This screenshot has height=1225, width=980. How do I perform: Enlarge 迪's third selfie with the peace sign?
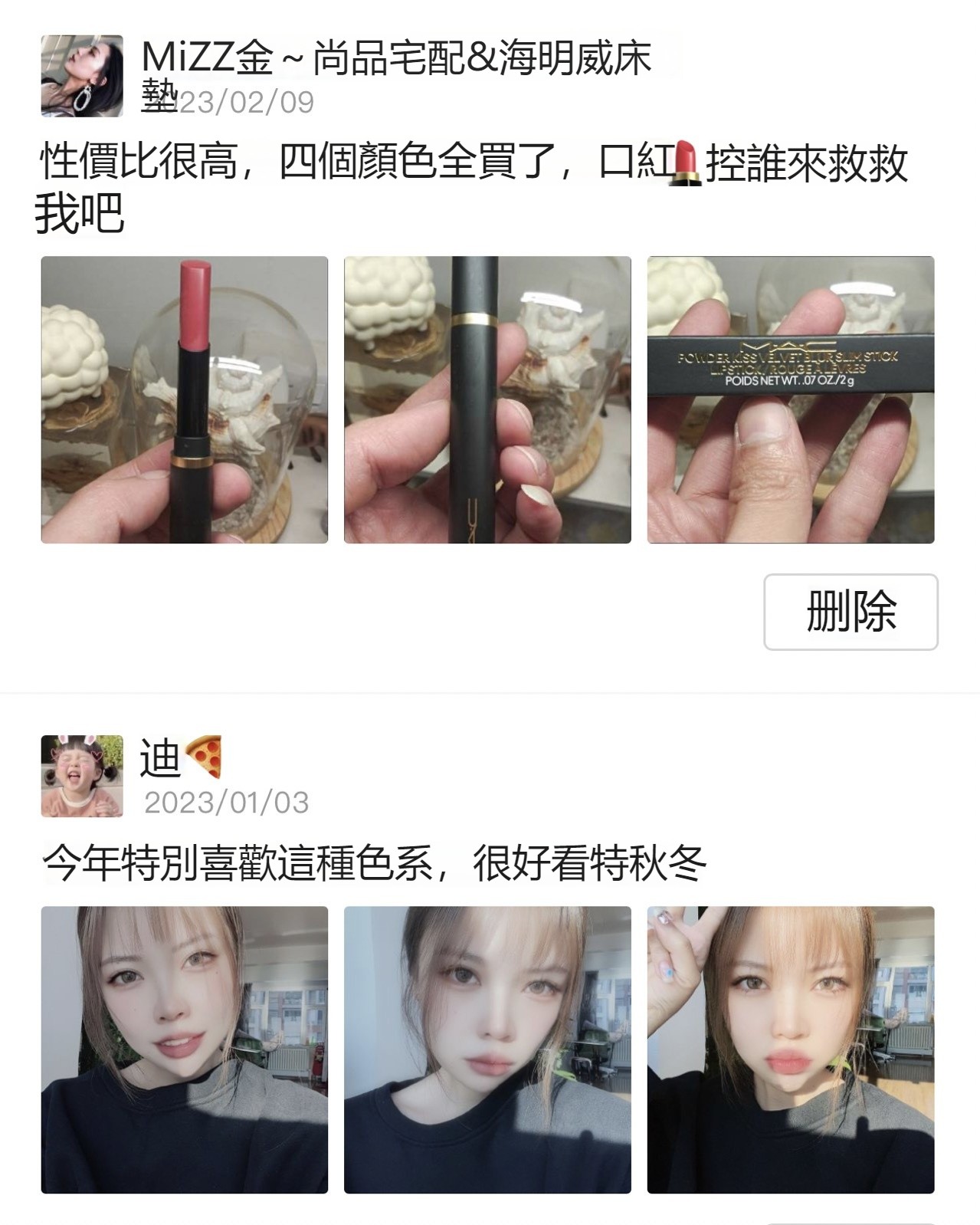click(790, 1049)
